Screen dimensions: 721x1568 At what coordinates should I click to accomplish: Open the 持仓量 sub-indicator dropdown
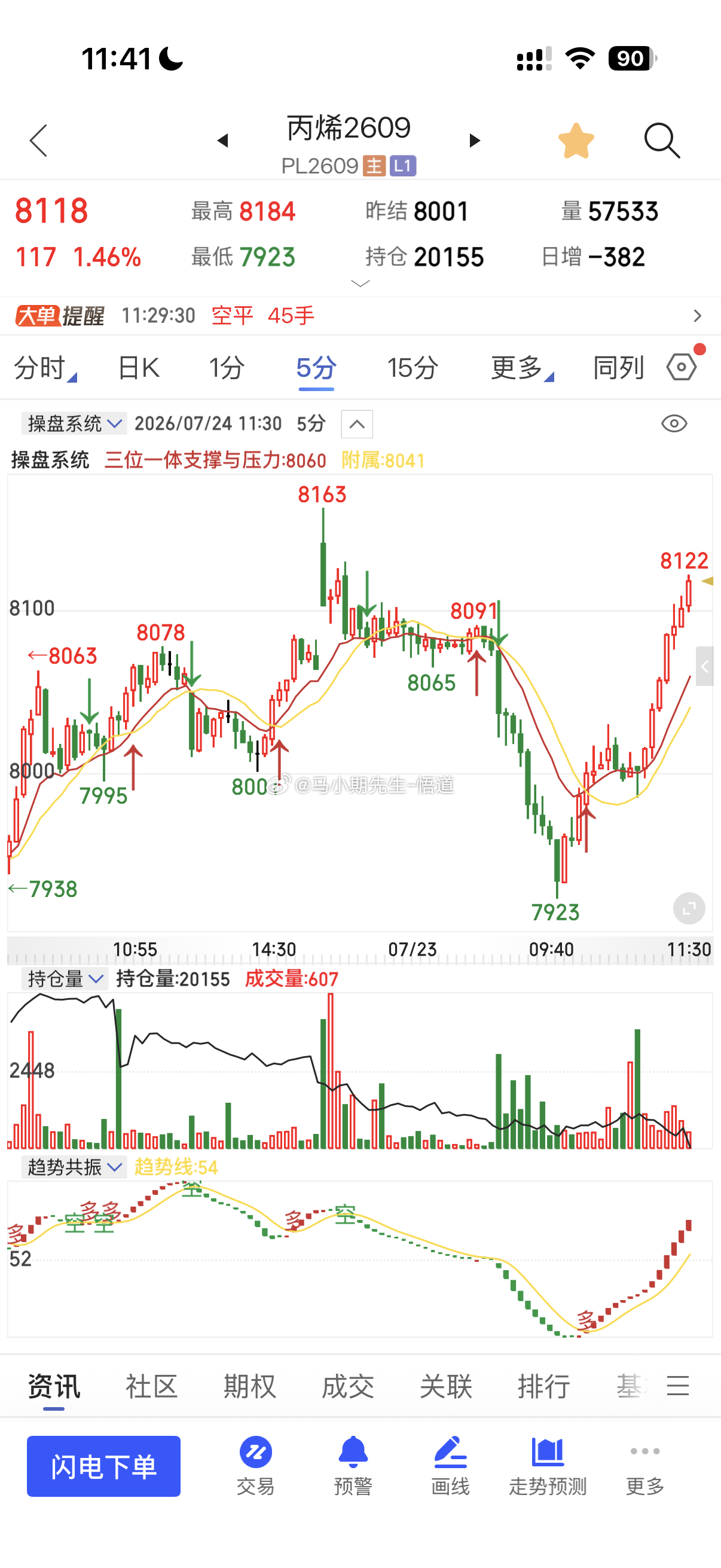click(x=65, y=979)
